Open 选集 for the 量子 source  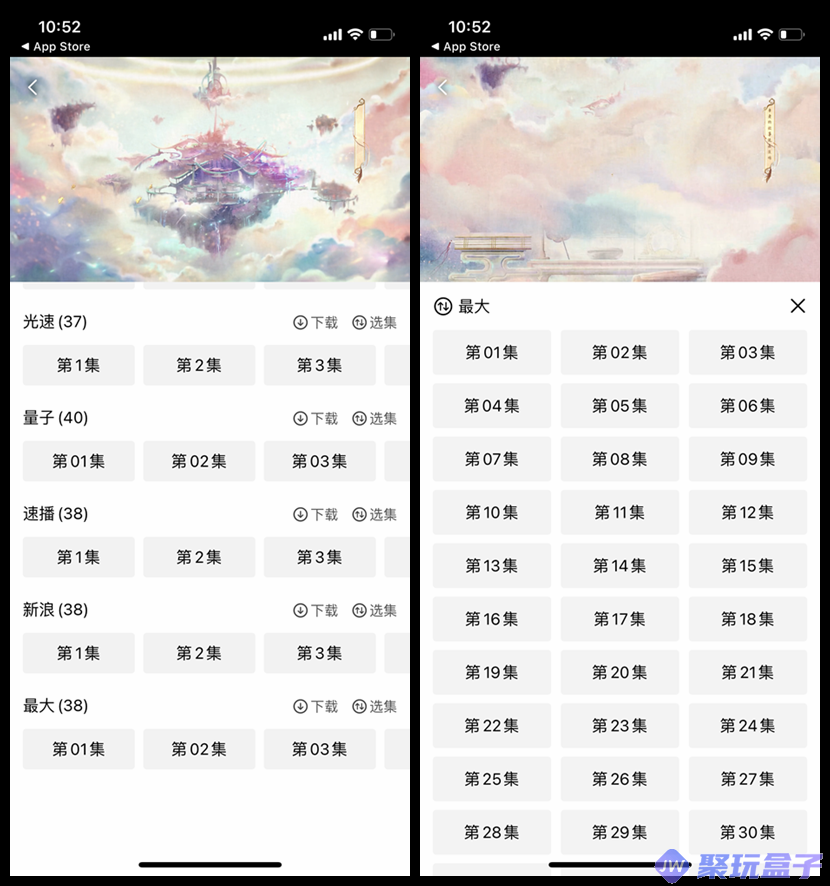375,418
